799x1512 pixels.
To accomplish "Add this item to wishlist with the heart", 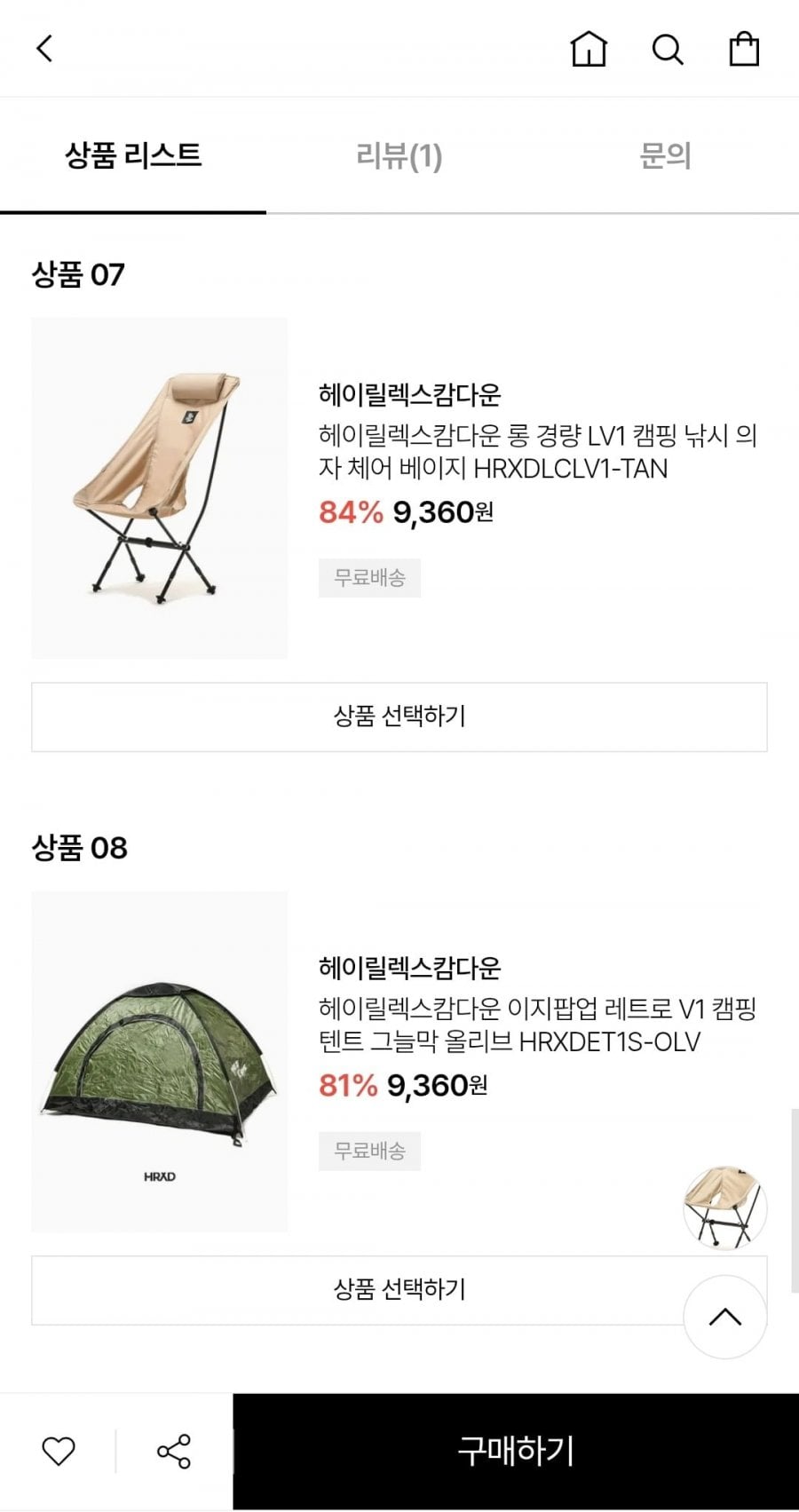I will point(59,1451).
